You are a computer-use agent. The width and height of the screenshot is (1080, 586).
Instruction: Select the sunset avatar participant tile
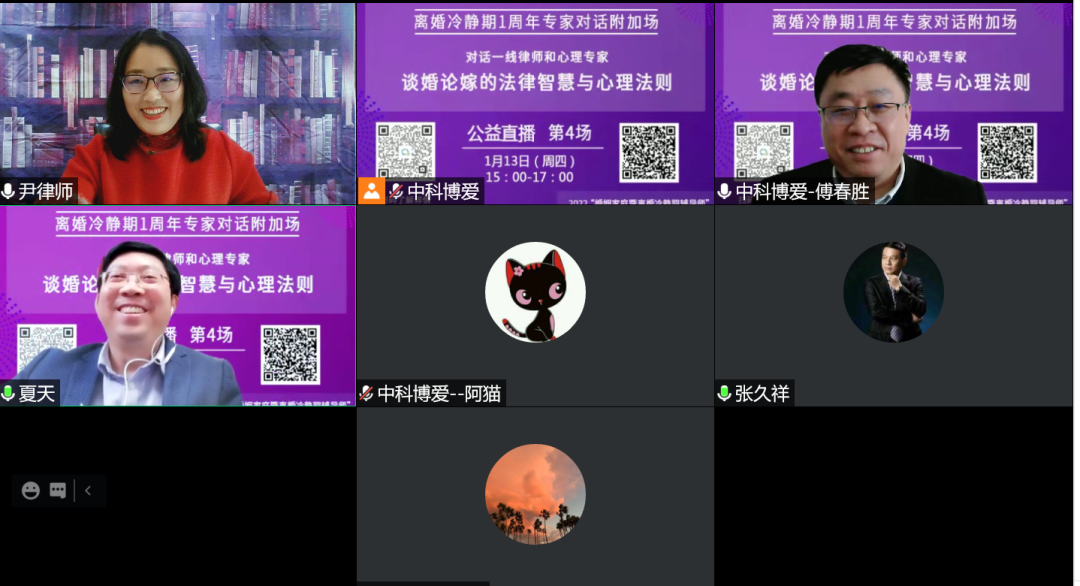click(535, 495)
